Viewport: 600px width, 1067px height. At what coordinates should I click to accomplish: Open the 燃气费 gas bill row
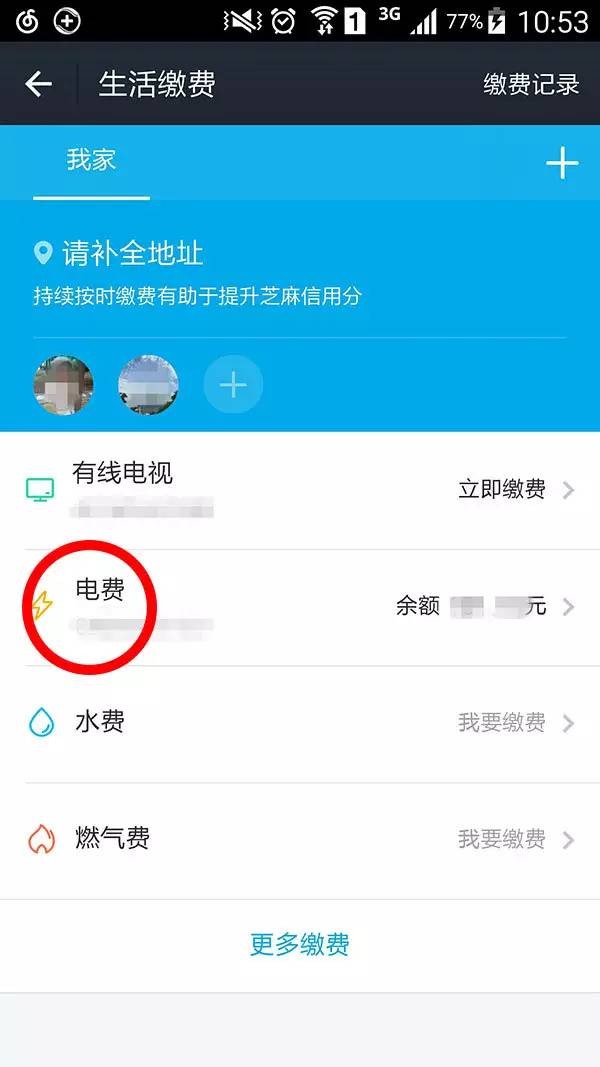click(300, 839)
